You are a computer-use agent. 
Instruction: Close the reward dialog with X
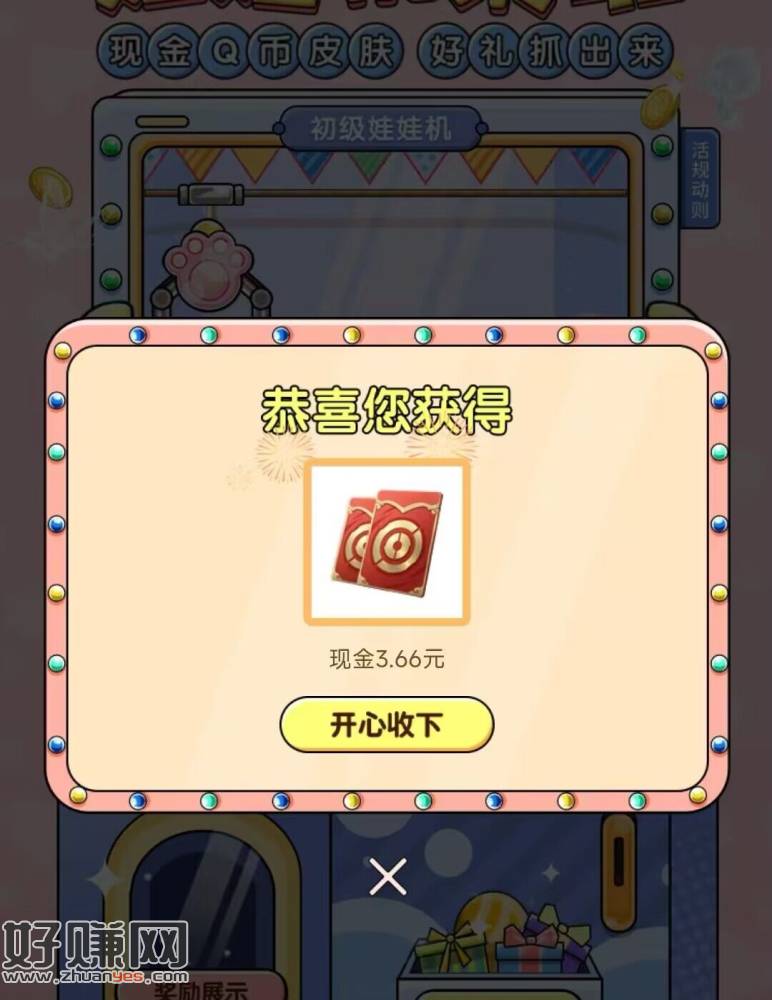[x=387, y=877]
